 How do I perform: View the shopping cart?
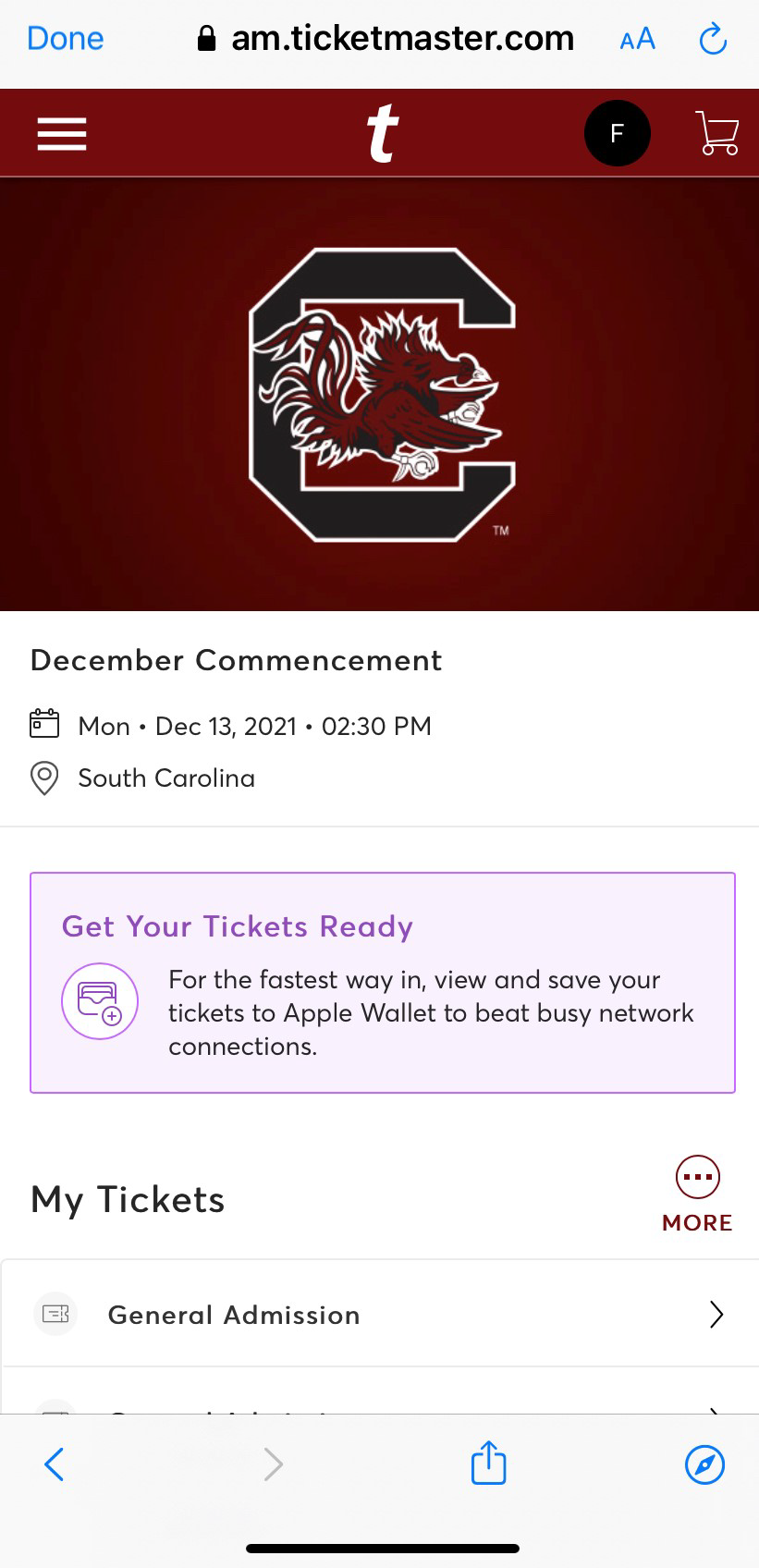pyautogui.click(x=717, y=134)
